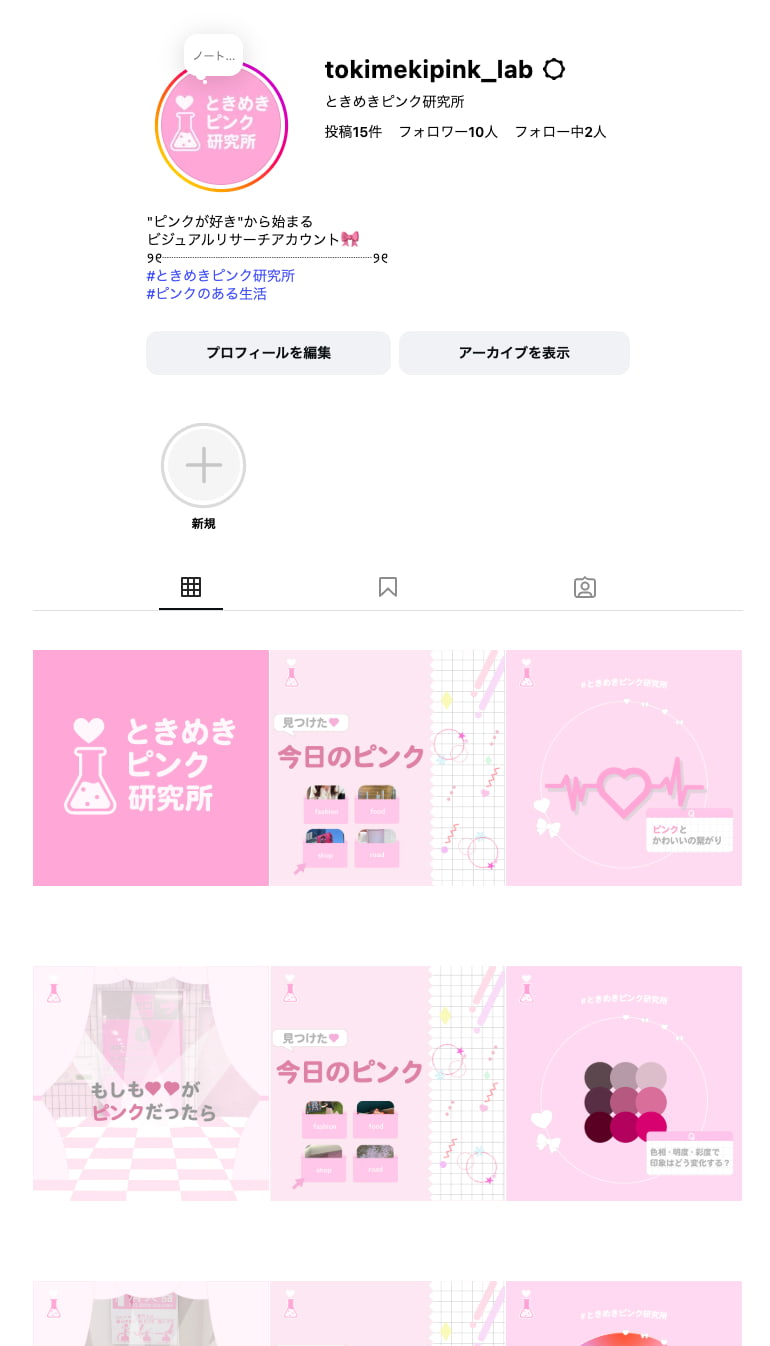Viewport: 770px width, 1346px height.
Task: Switch to the tagged photos tab
Action: coord(585,587)
